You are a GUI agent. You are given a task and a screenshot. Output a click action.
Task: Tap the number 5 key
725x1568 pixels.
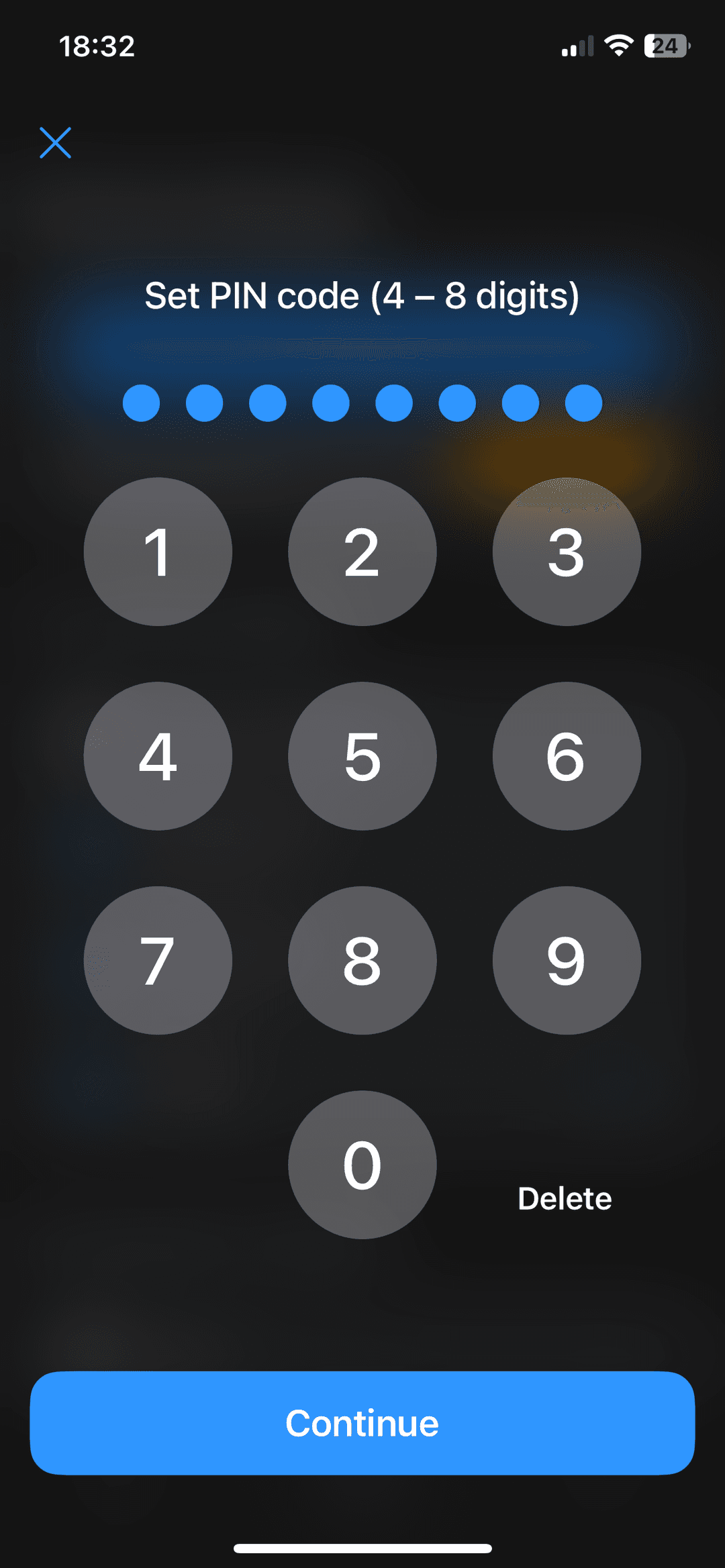pos(362,756)
